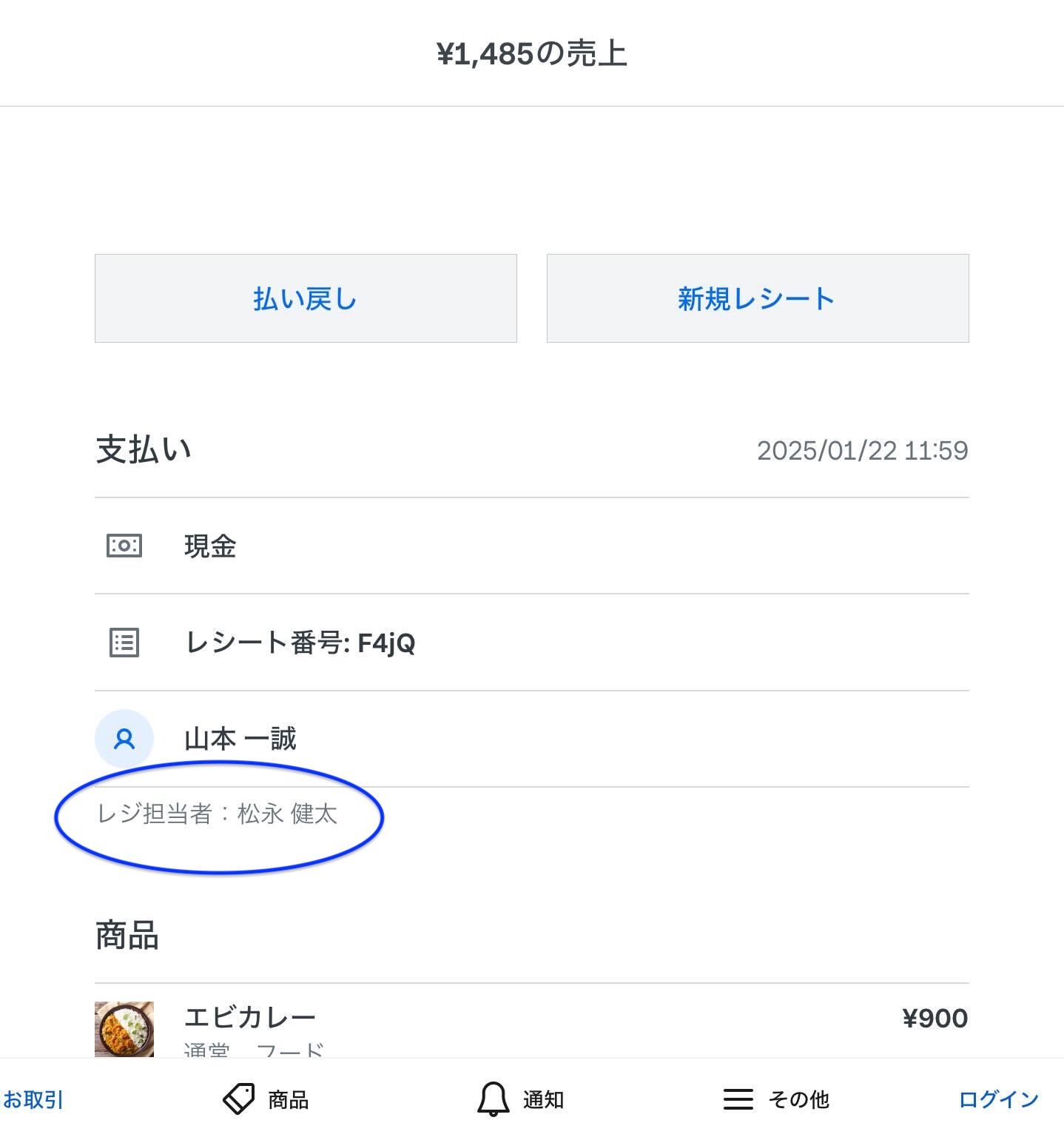Start a refund with 払い戻し
The width and height of the screenshot is (1064, 1140).
click(305, 298)
